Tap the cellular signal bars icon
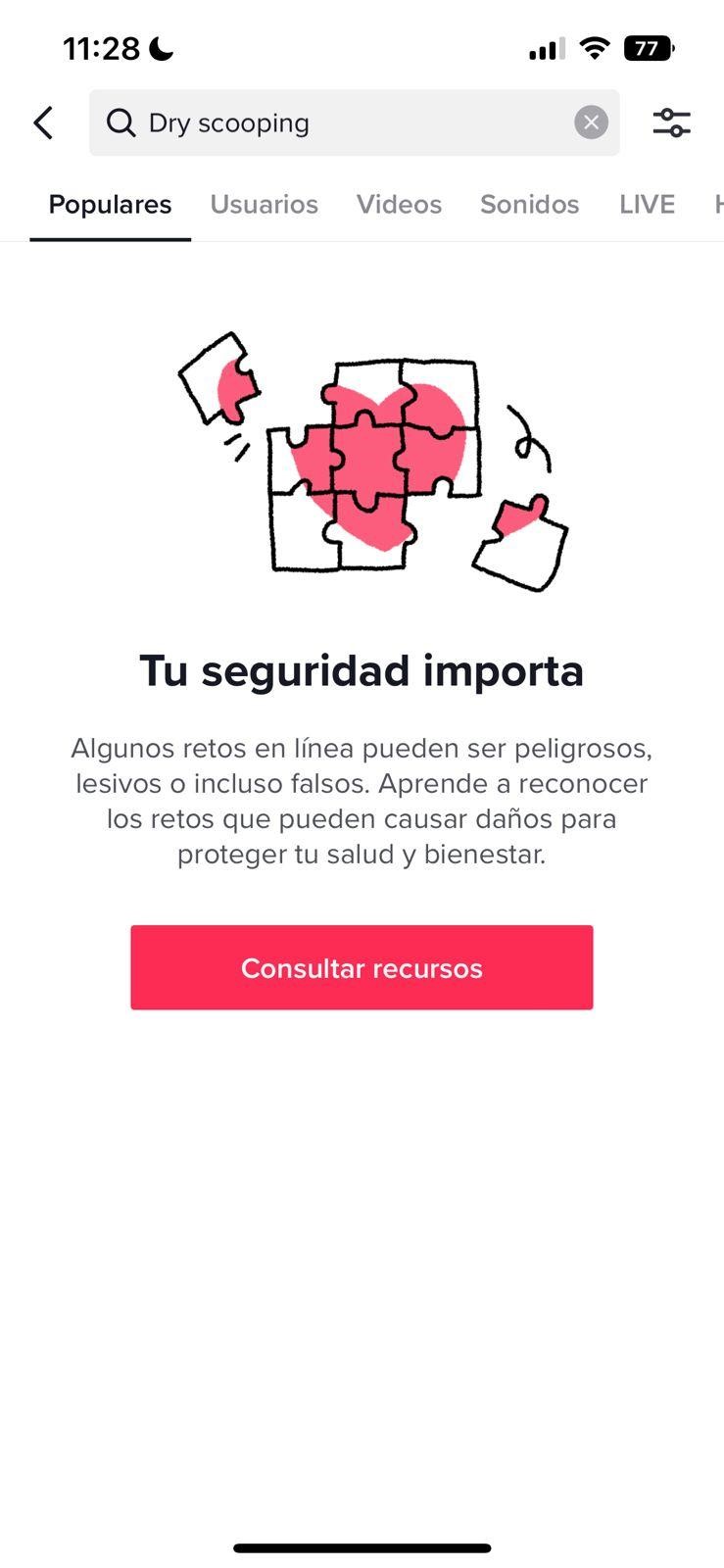 coord(546,46)
